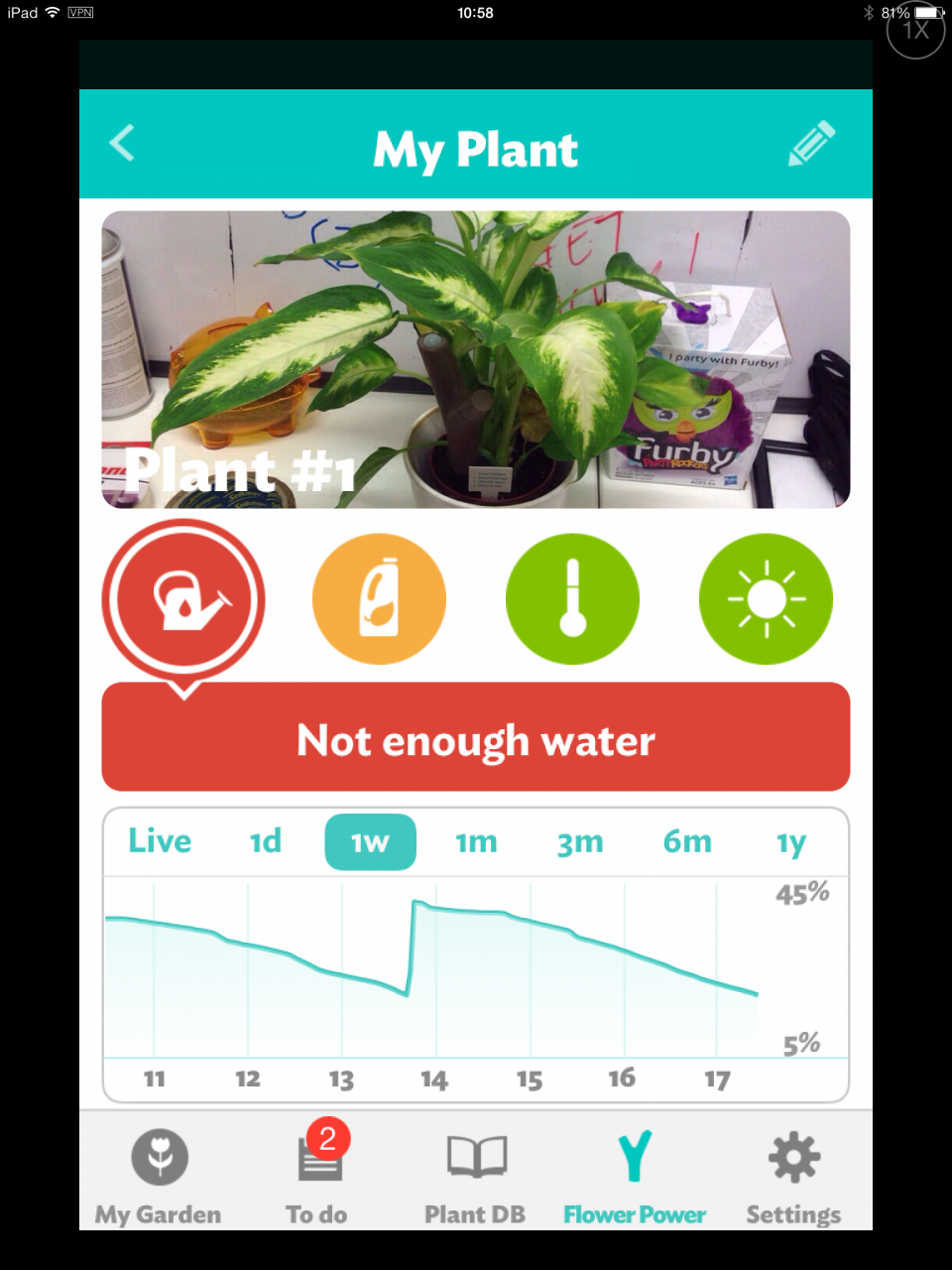Edit plant details with pencil icon
The height and width of the screenshot is (1270, 952).
[812, 145]
